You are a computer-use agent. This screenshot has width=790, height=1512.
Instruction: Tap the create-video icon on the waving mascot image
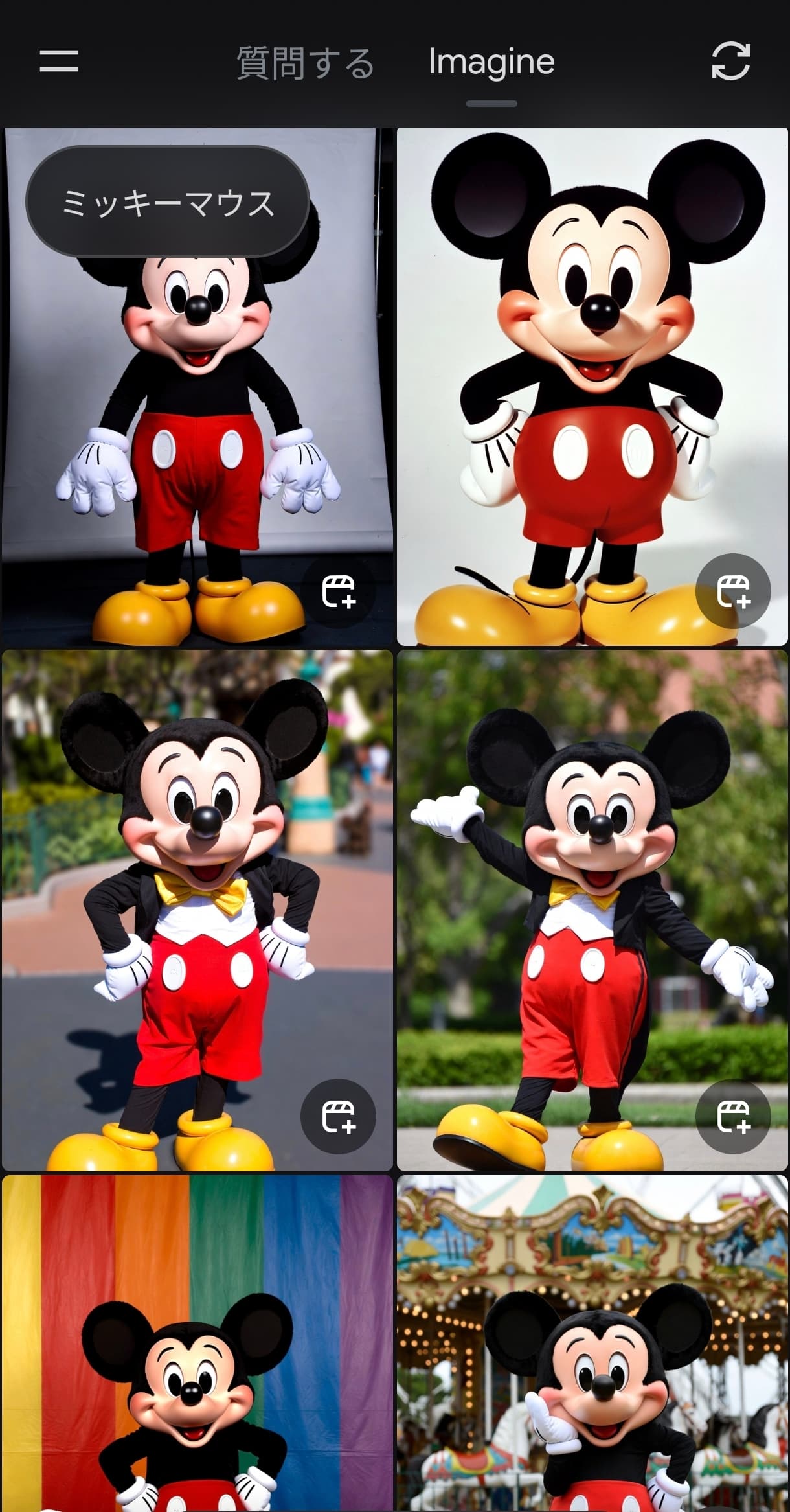pos(733,1116)
